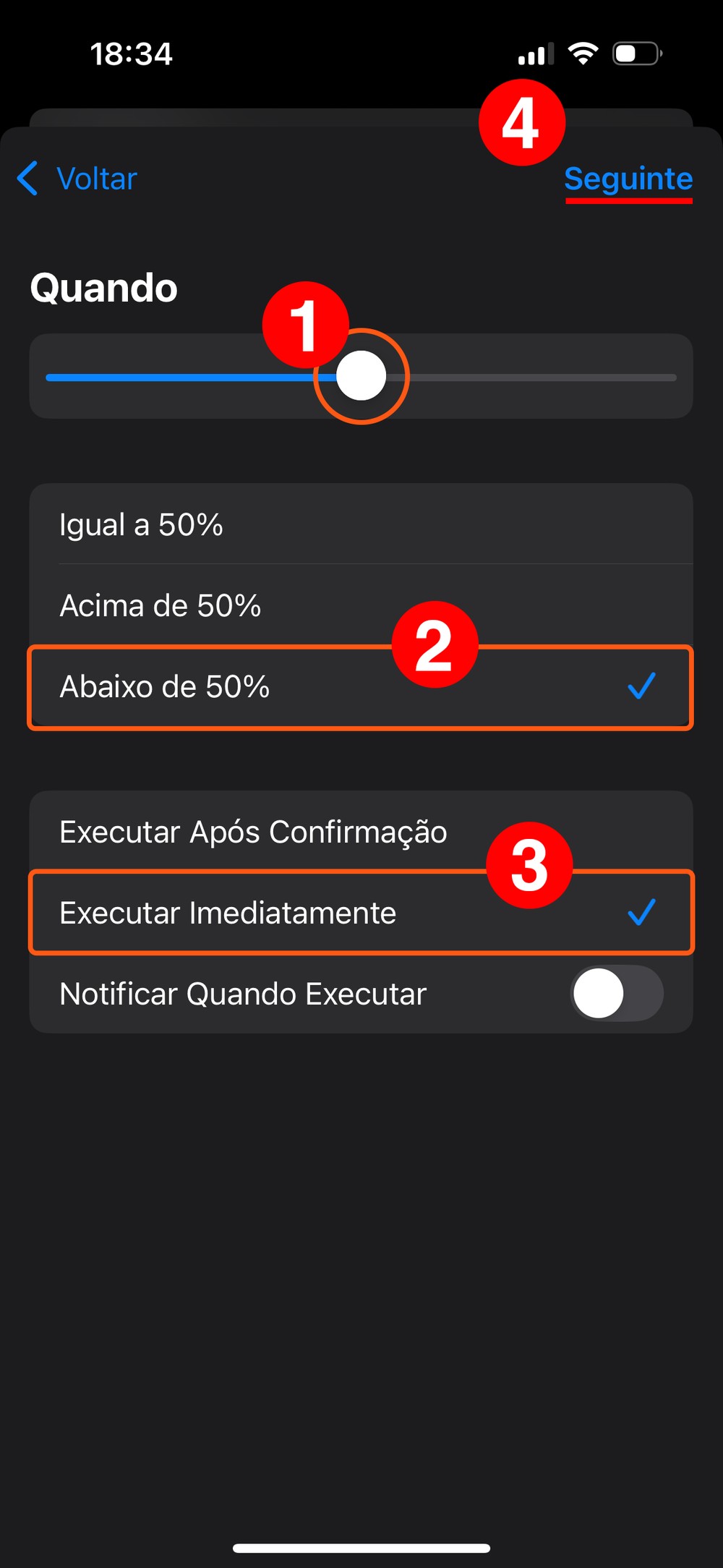Select Executar Imediatamente

pyautogui.click(x=360, y=913)
